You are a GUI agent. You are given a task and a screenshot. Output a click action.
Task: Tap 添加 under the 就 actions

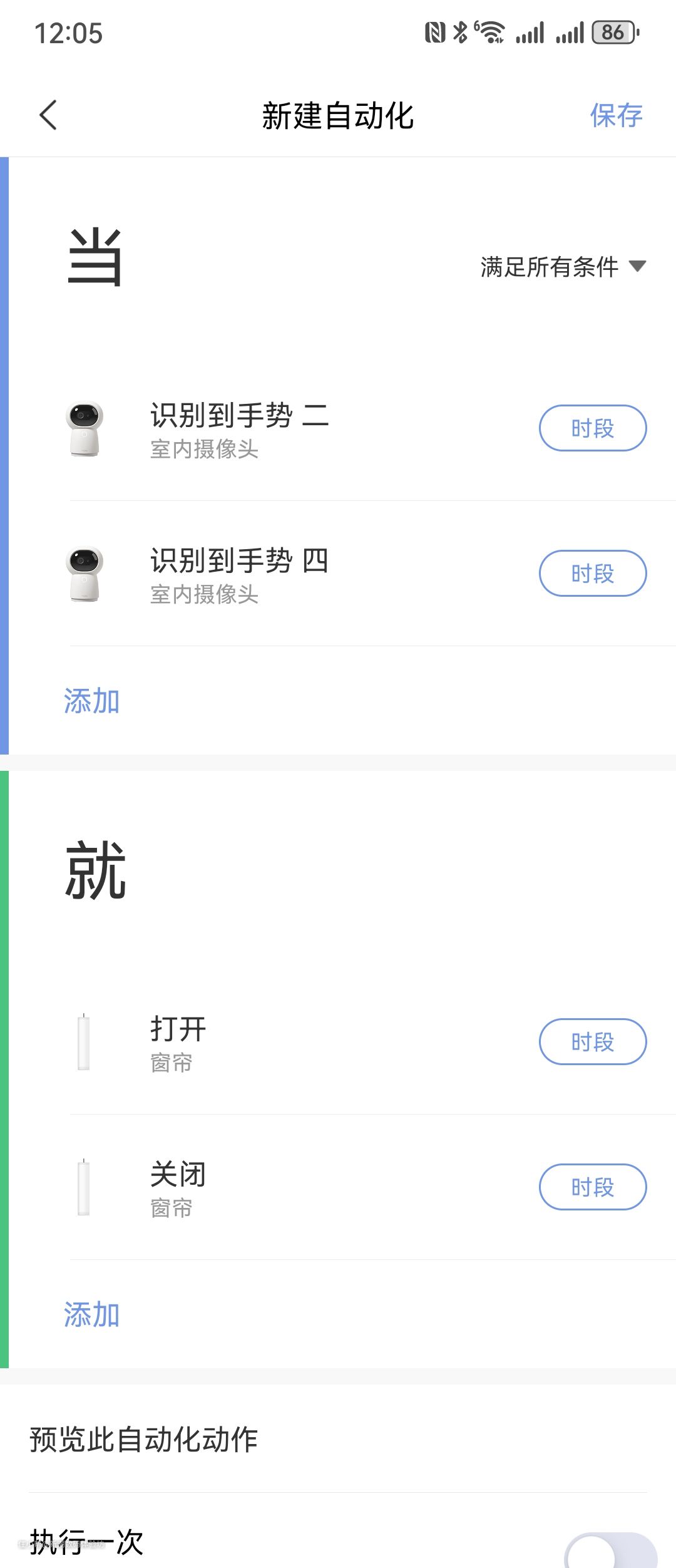pos(91,1315)
